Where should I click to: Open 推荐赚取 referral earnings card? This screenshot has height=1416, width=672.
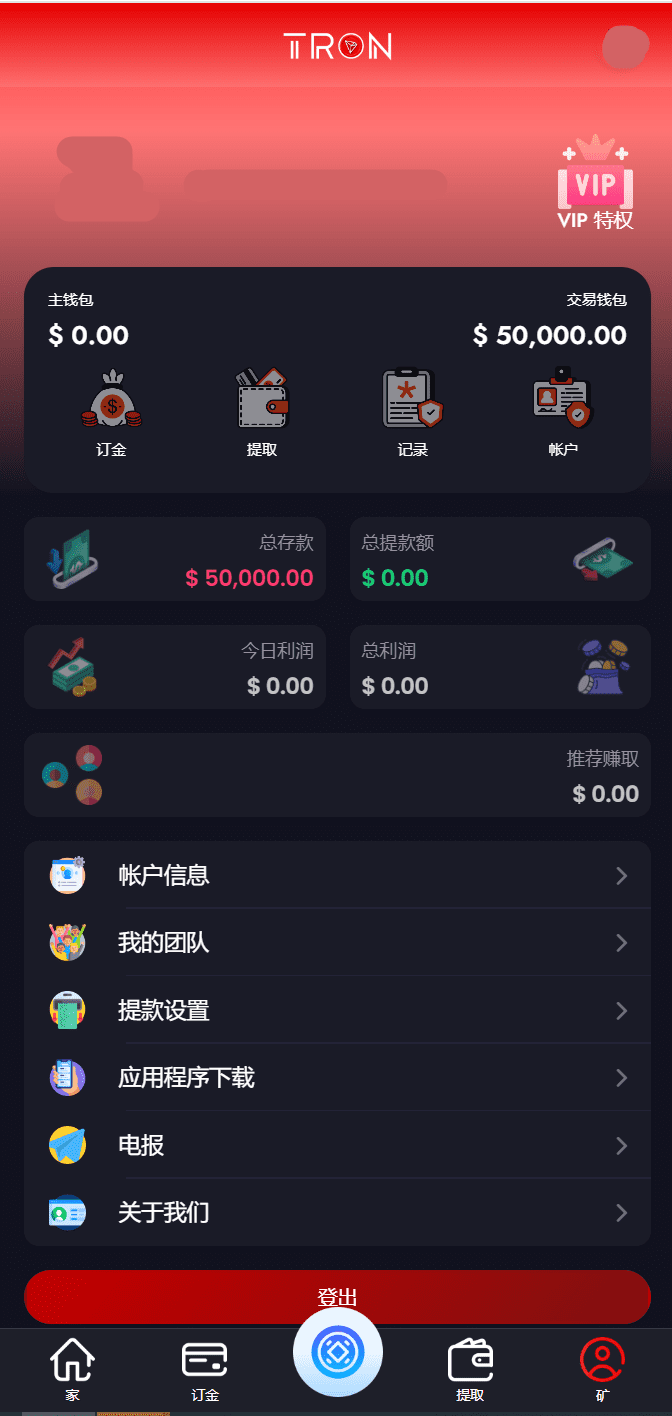click(337, 775)
